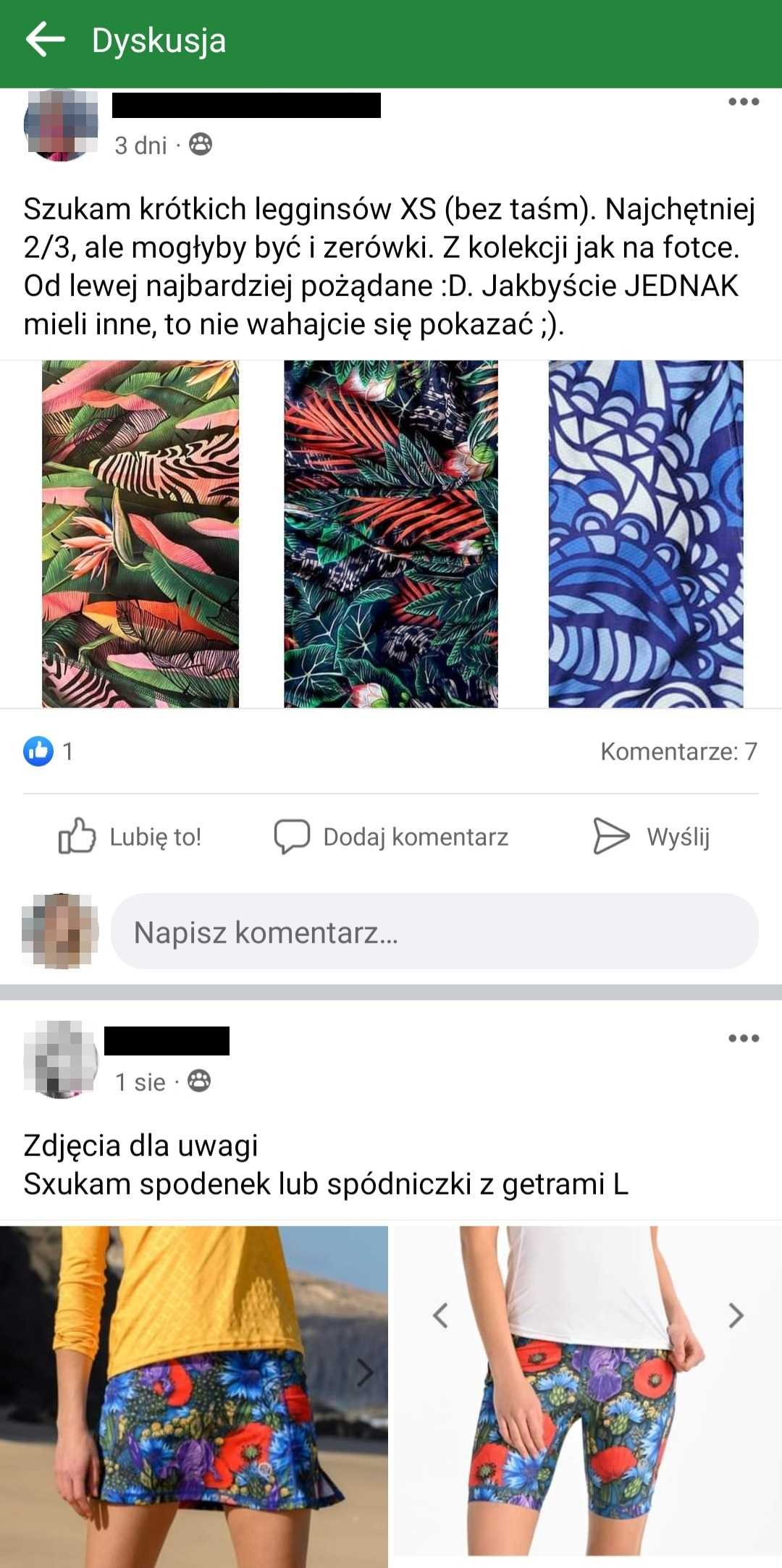Focus the Napisz komentarz field
The width and height of the screenshot is (782, 1568).
pyautogui.click(x=434, y=932)
